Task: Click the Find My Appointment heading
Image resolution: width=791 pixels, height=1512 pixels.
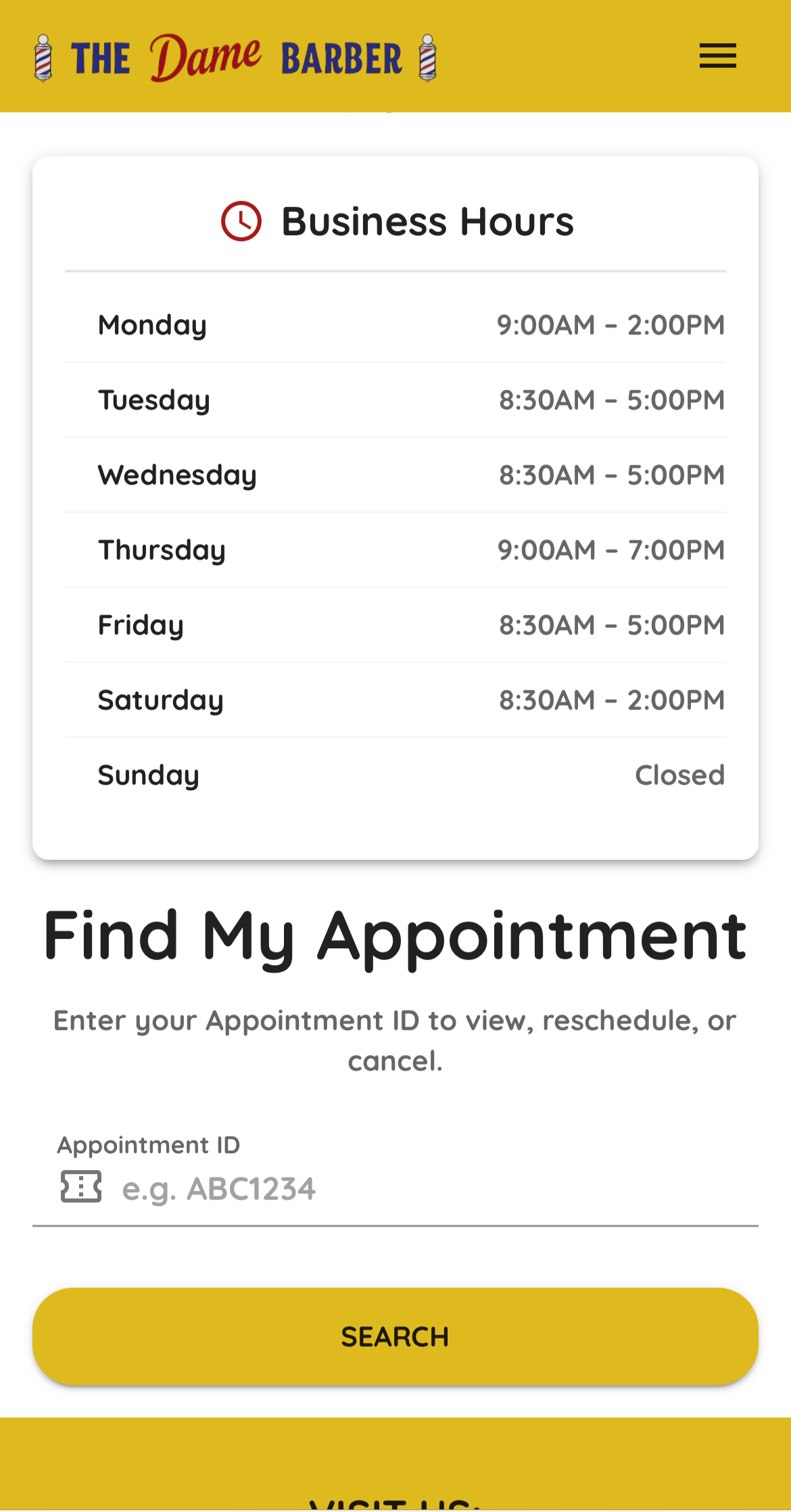Action: 394,935
